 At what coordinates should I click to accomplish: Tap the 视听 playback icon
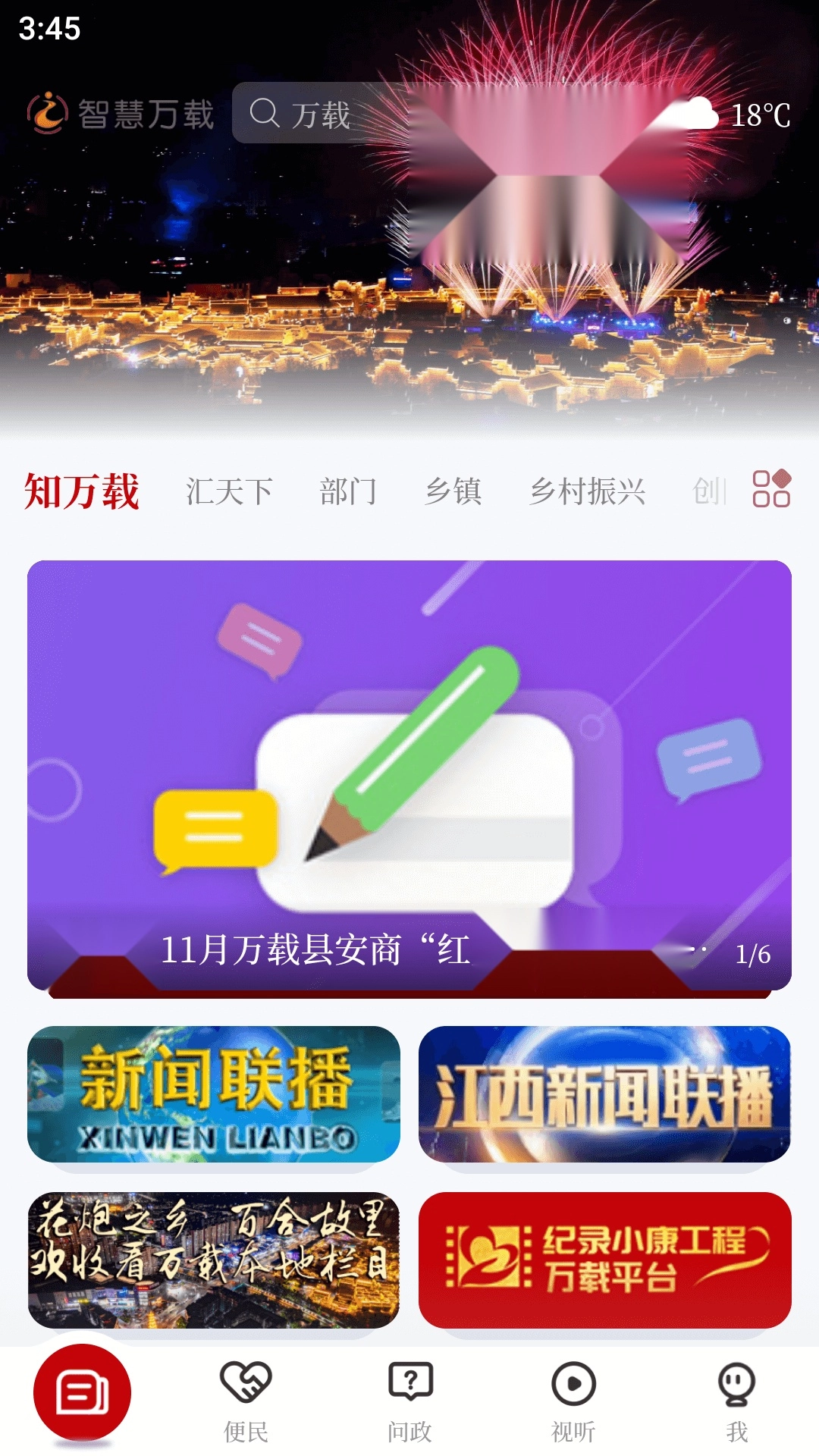(x=574, y=1395)
